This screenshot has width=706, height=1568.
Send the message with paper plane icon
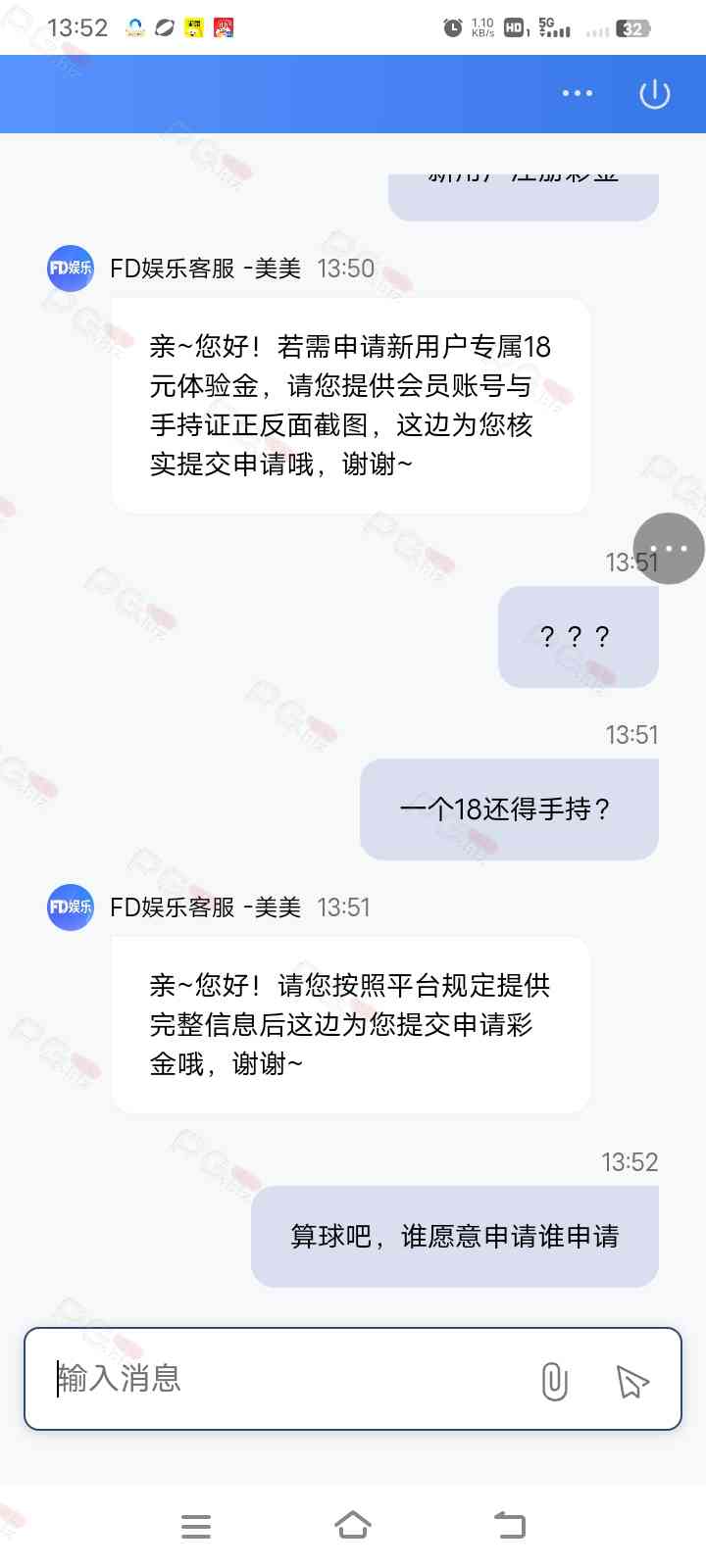click(x=632, y=1381)
